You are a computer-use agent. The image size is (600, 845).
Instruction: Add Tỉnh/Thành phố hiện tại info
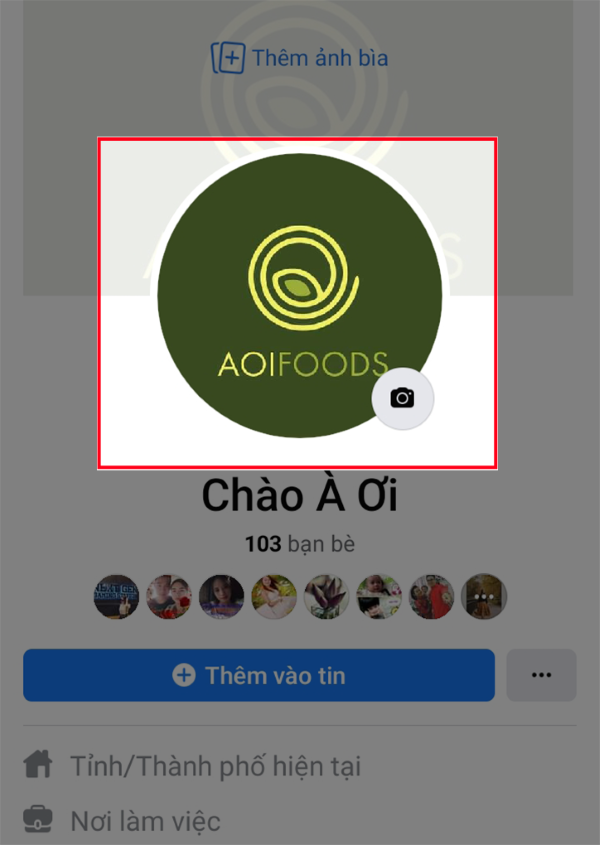[215, 767]
